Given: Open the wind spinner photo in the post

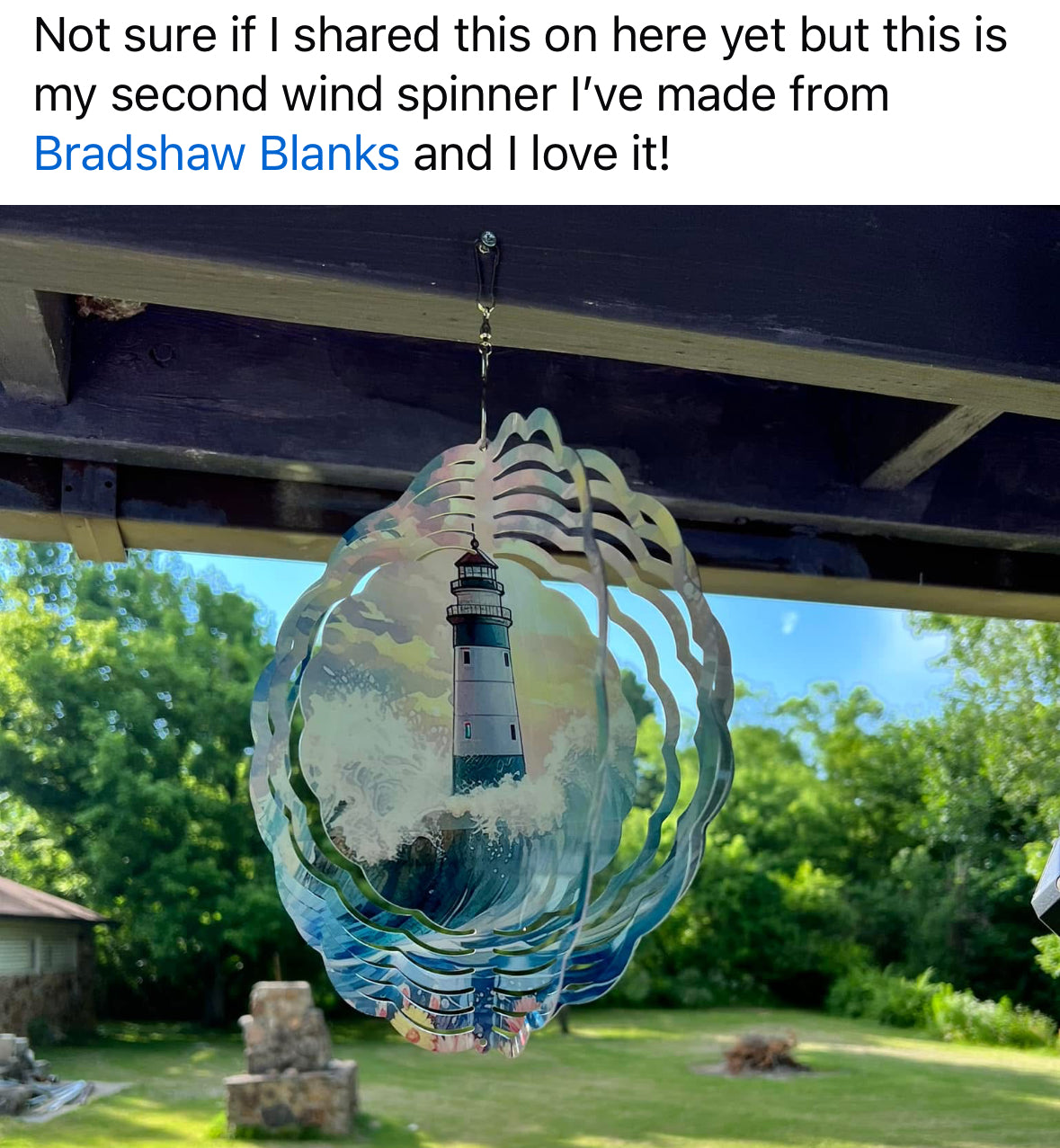Looking at the screenshot, I should pyautogui.click(x=530, y=676).
